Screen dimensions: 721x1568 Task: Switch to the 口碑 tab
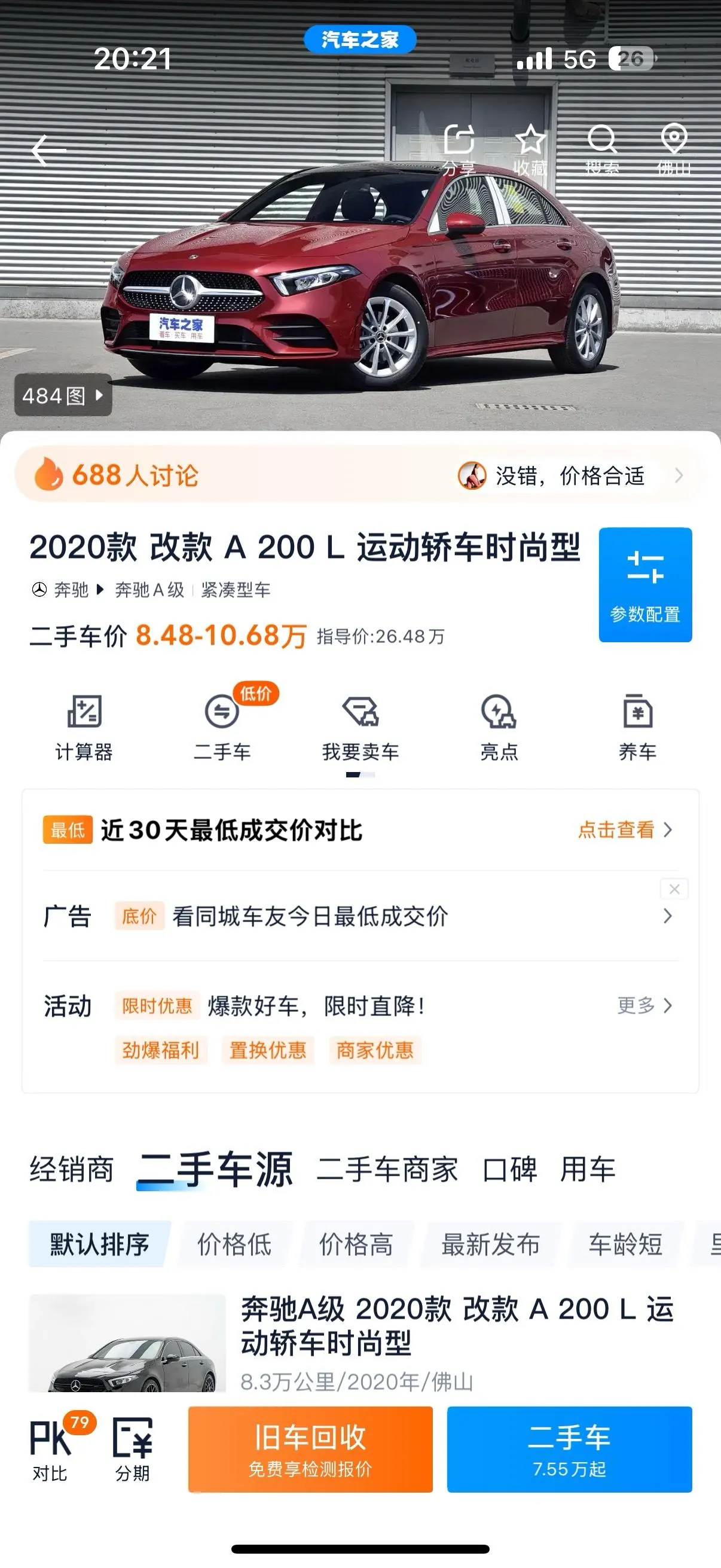click(x=510, y=1169)
